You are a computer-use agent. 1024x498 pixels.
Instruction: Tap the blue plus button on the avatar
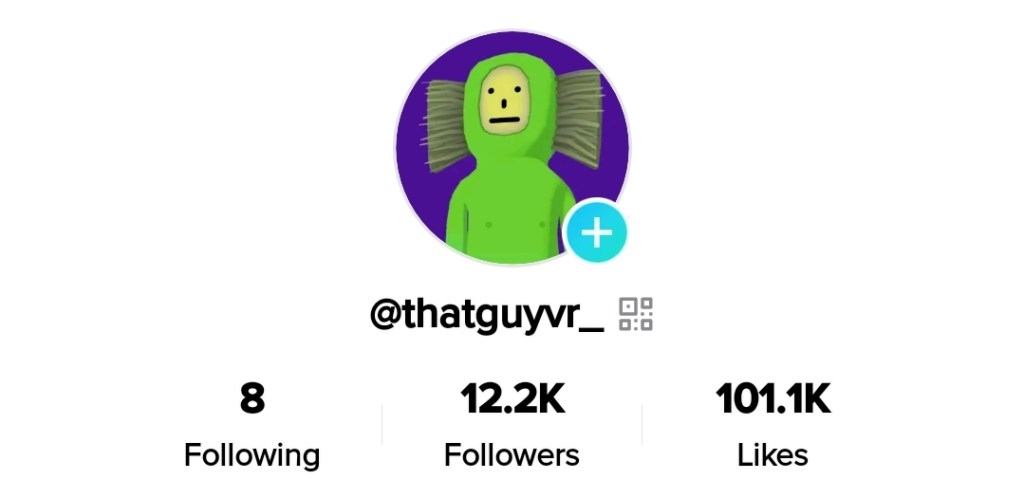(597, 234)
